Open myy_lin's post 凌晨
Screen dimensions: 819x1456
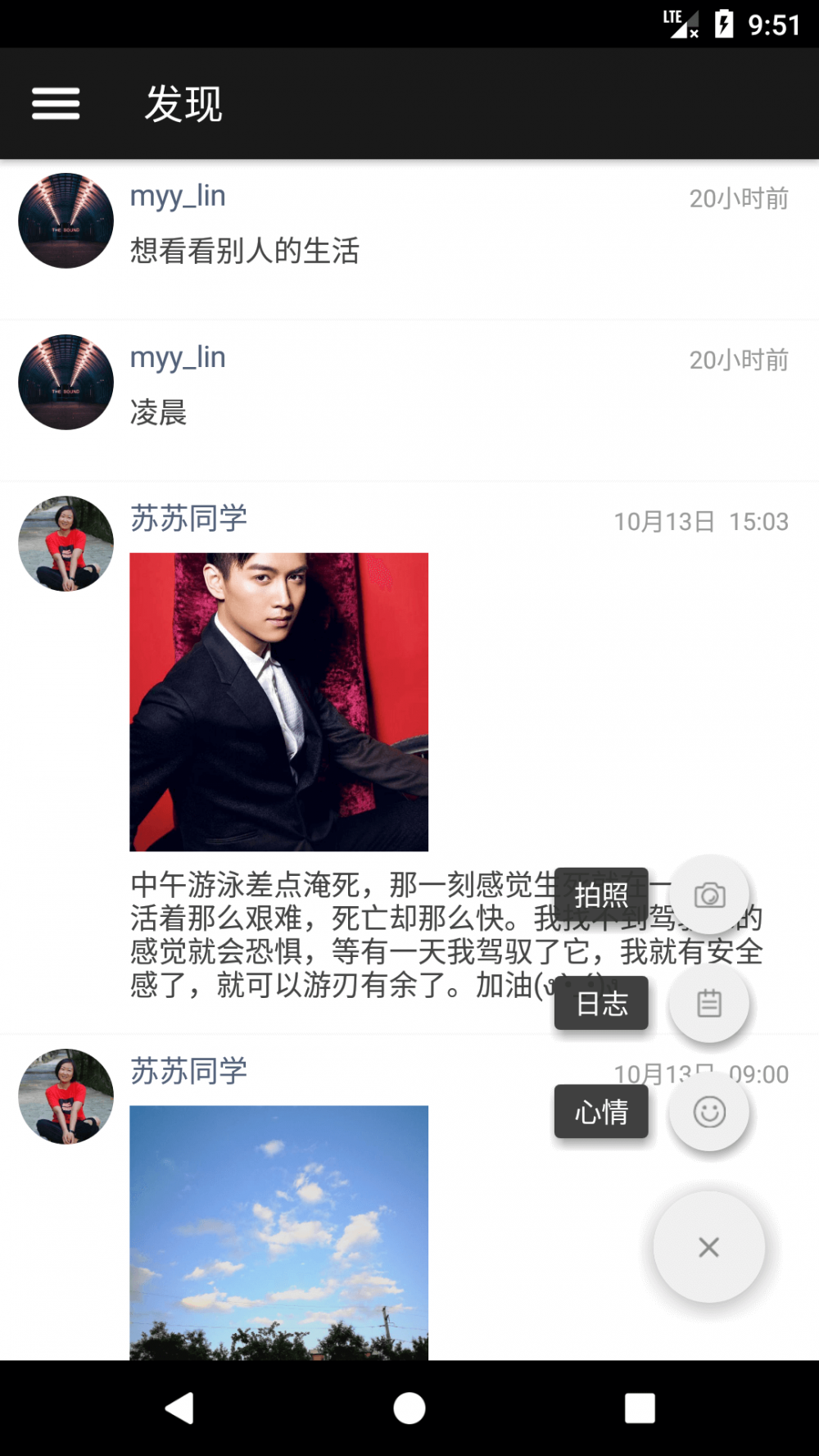pos(159,412)
